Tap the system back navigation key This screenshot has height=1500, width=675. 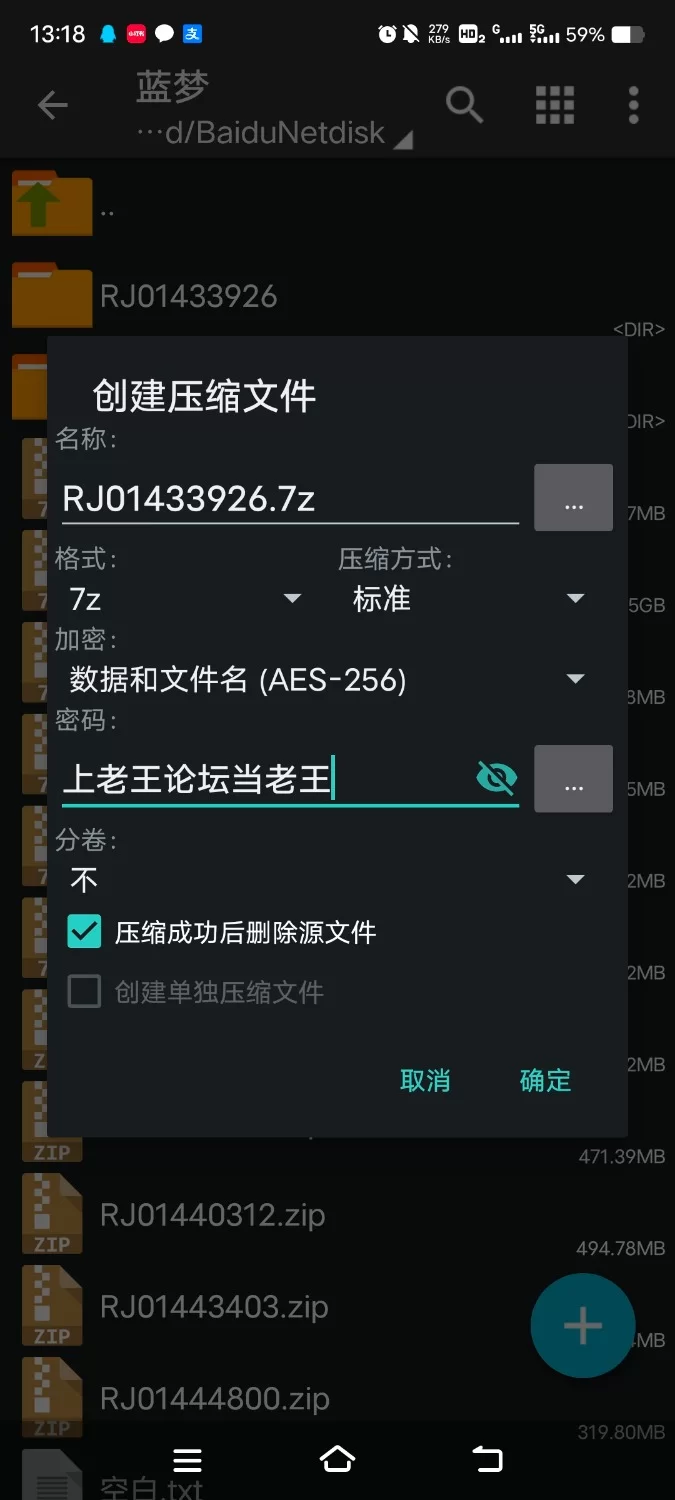point(487,1460)
